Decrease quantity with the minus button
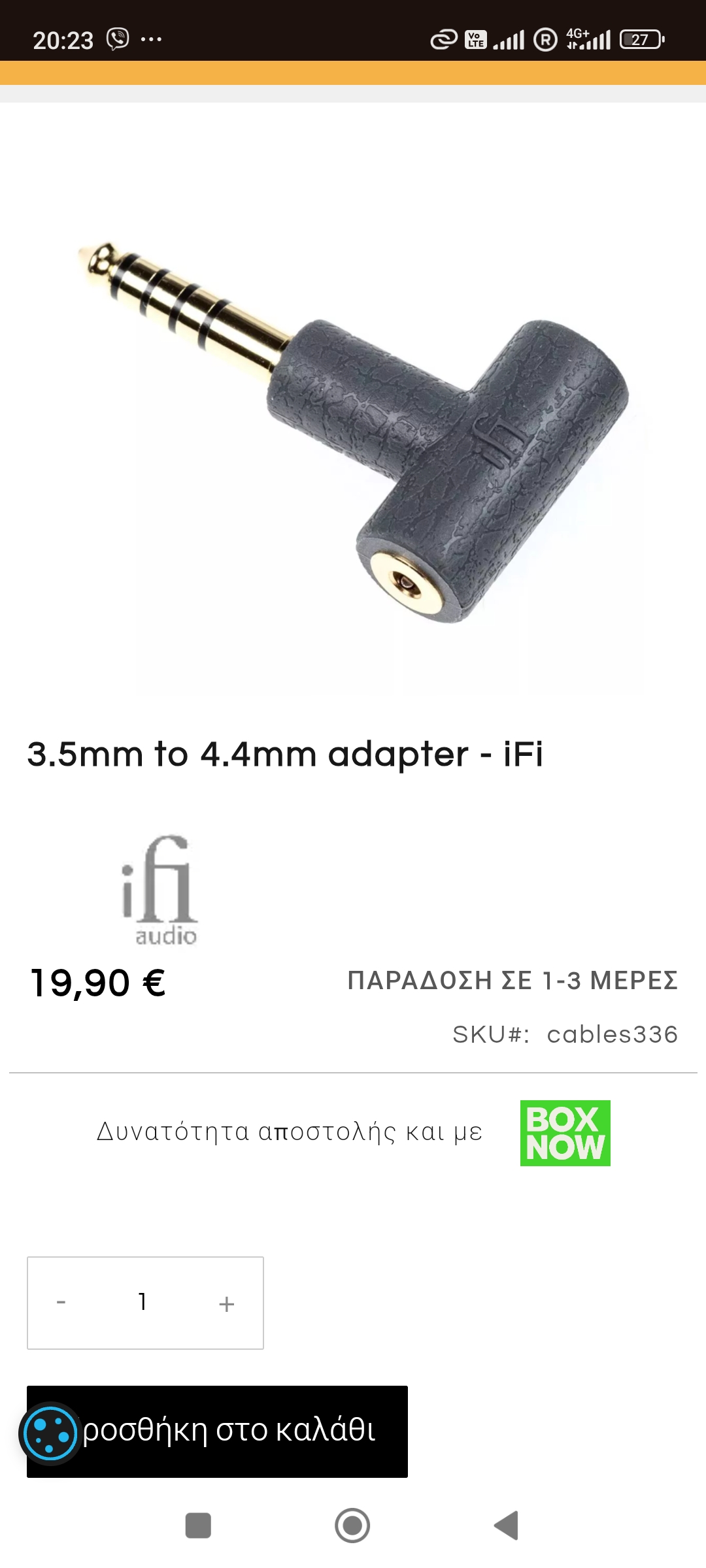Viewport: 706px width, 1568px height. tap(61, 1303)
